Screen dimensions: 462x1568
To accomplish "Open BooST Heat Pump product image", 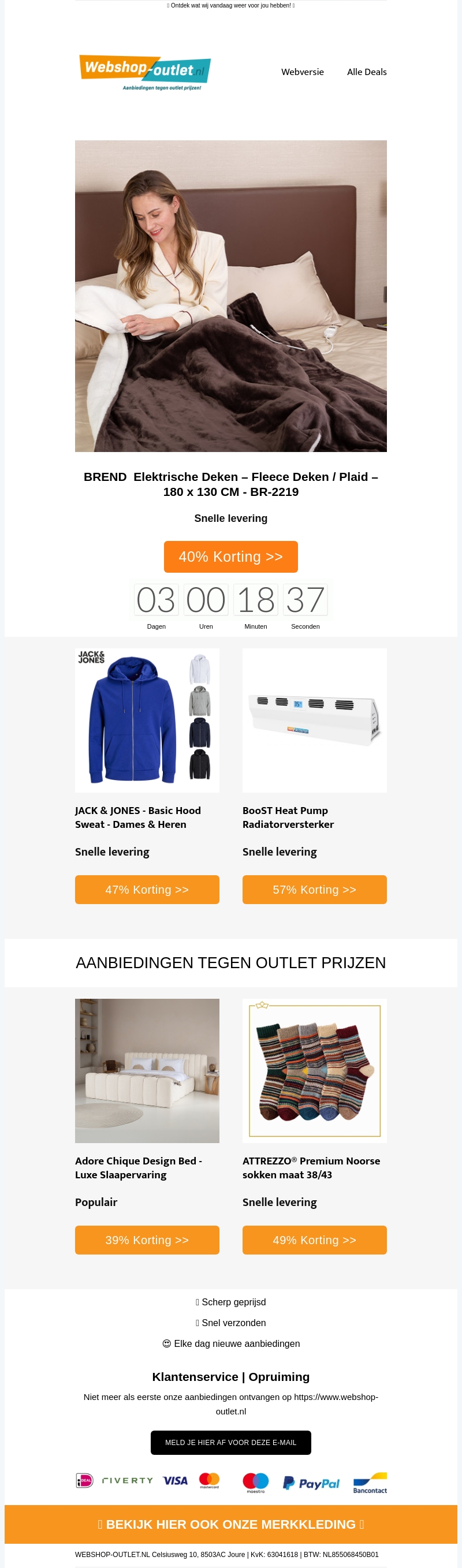I will coord(314,720).
